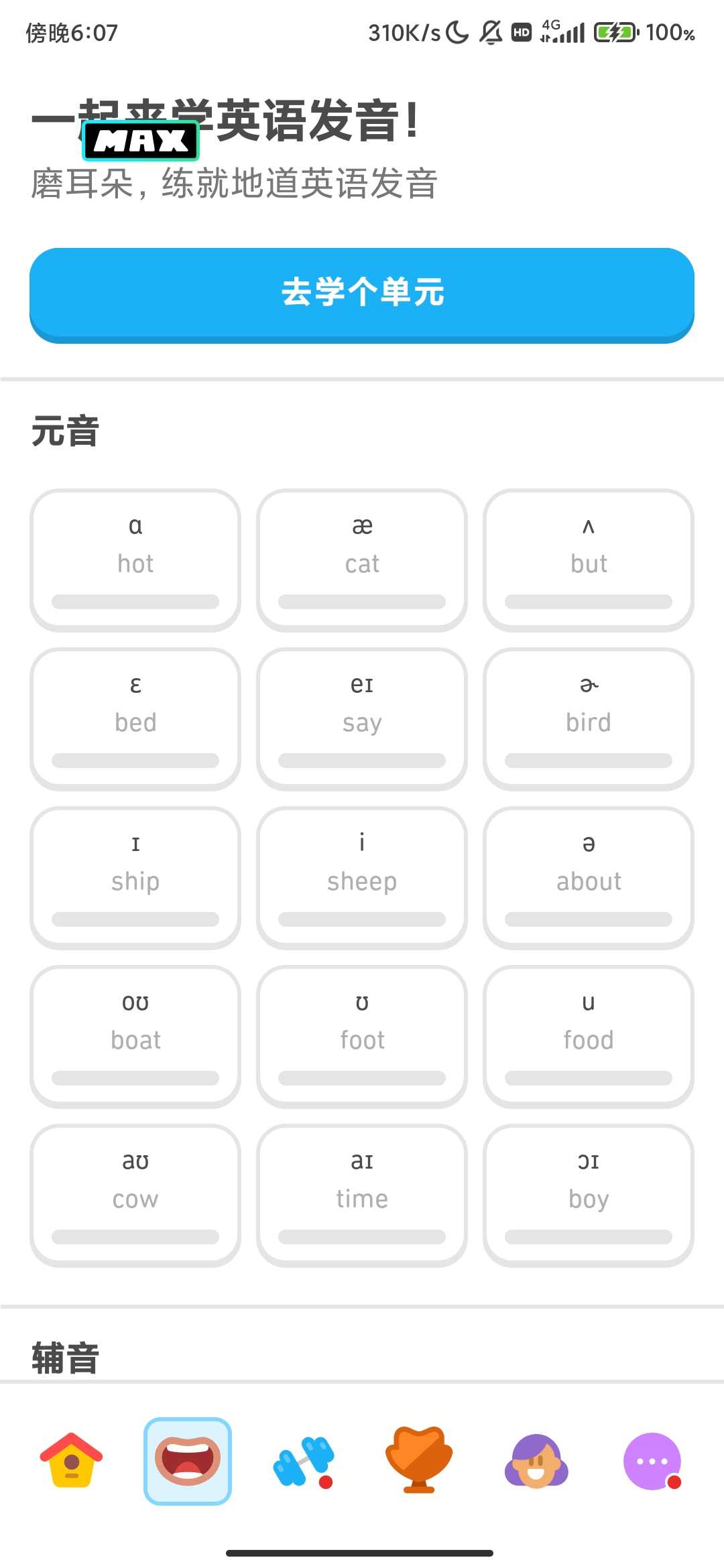The height and width of the screenshot is (1568, 724).
Task: Open the boy /ɔɪ/ phoneme card
Action: pyautogui.click(x=588, y=1196)
